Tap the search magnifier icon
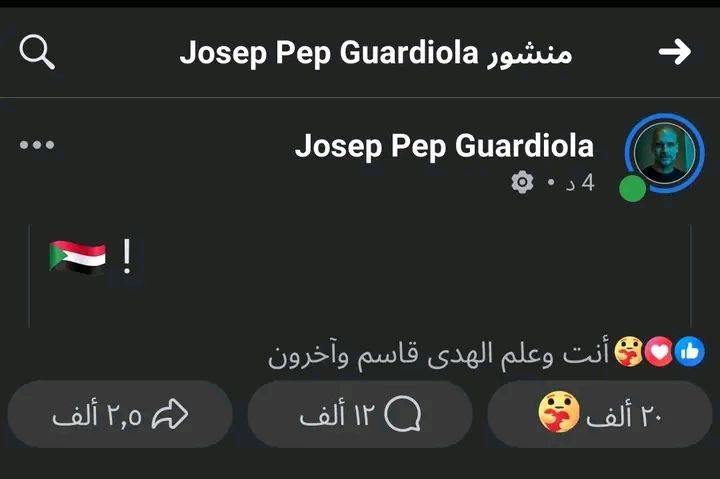 click(x=37, y=52)
